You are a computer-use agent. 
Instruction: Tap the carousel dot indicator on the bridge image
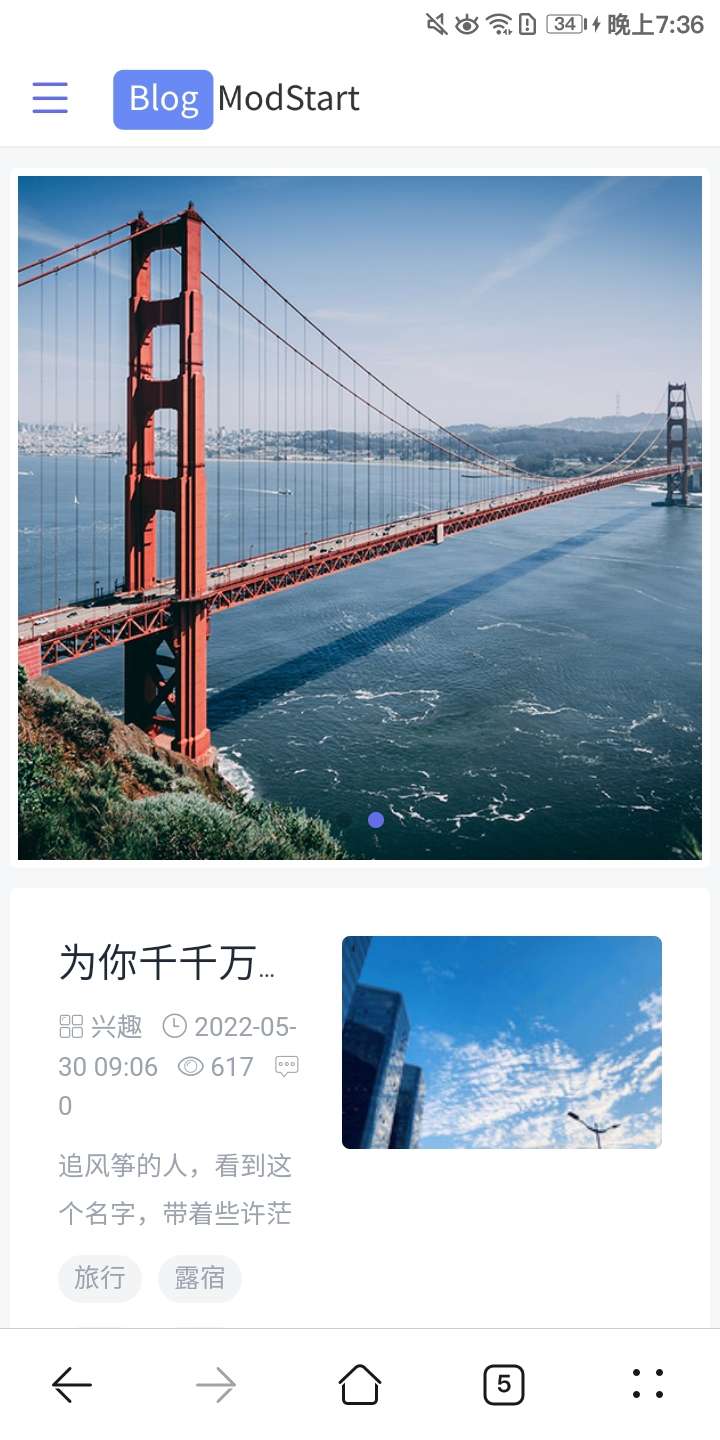point(375,819)
